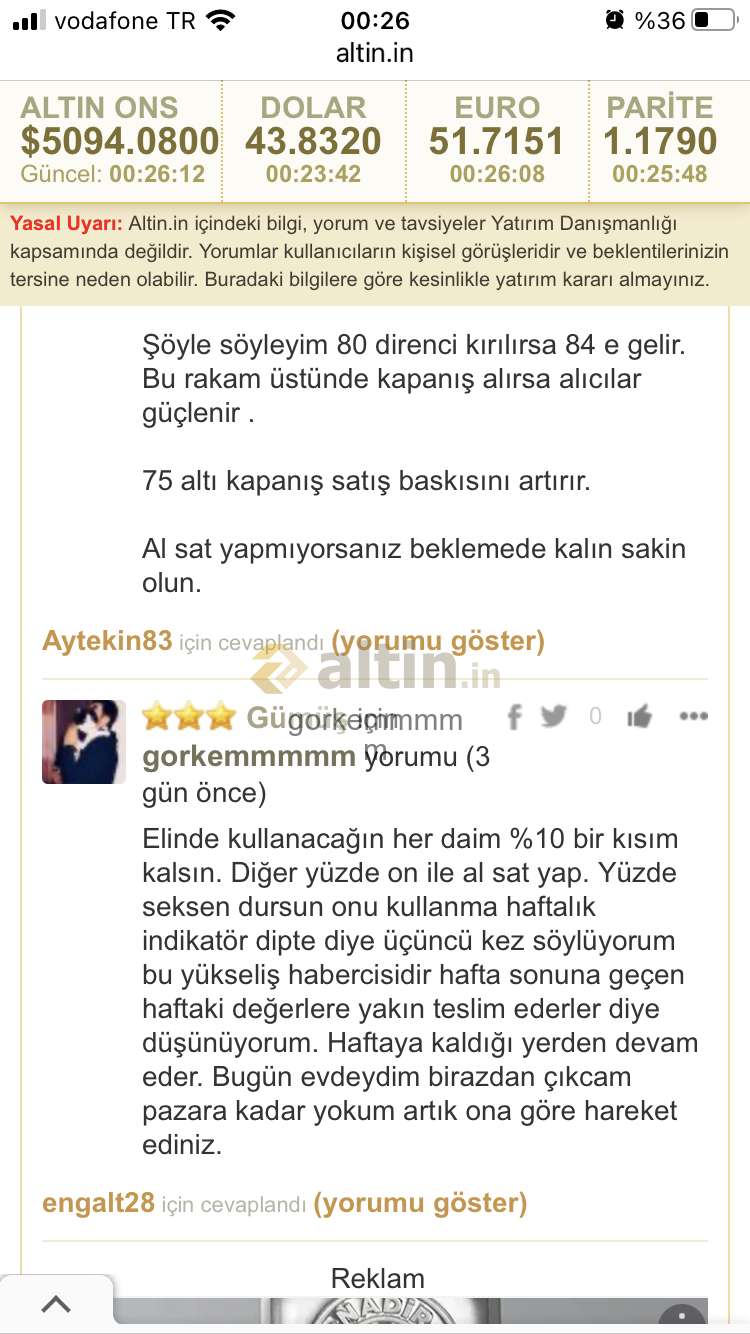Share gorkemmmmm's comment on Facebook
750x1334 pixels.
pyautogui.click(x=514, y=716)
